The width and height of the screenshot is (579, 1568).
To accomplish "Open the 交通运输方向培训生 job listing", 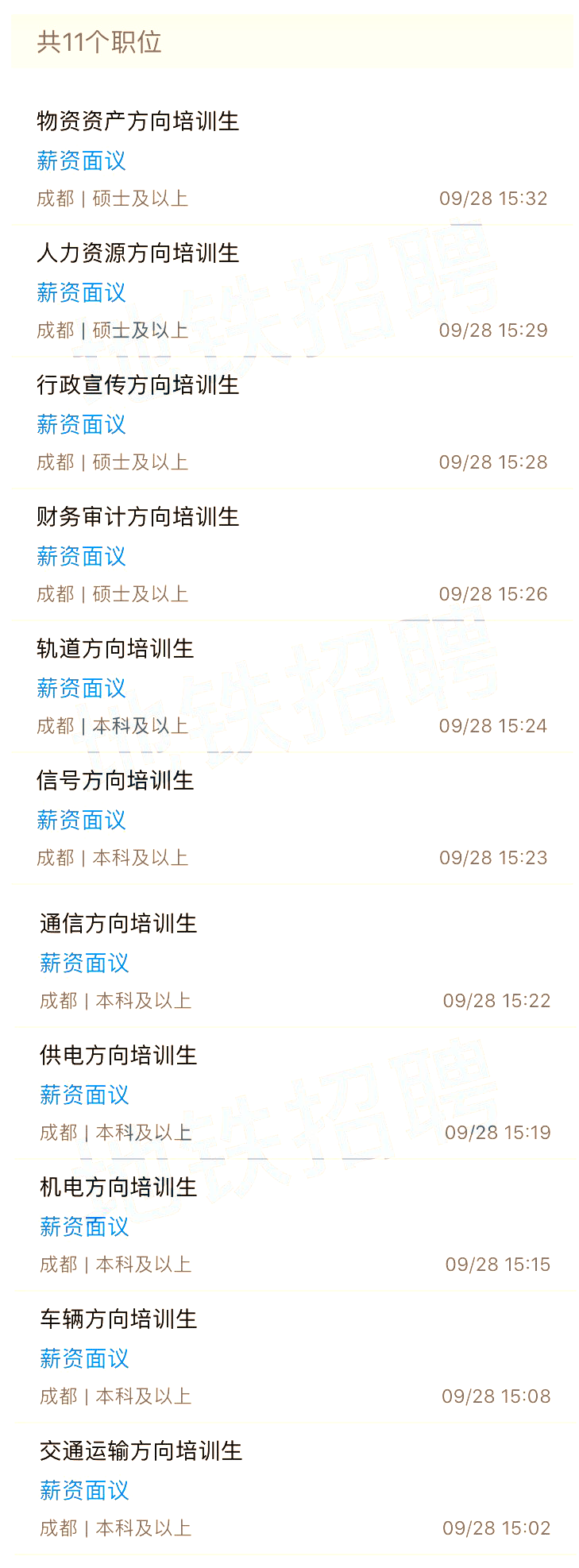I will (141, 1451).
